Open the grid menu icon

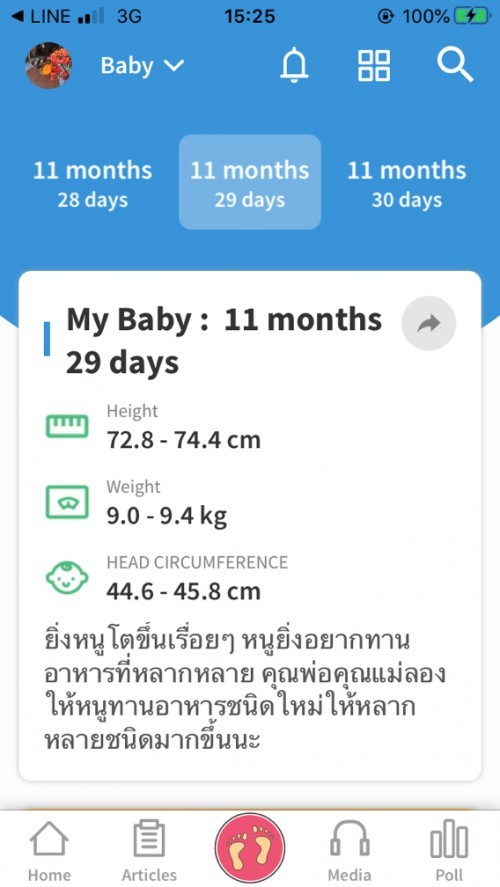[374, 66]
